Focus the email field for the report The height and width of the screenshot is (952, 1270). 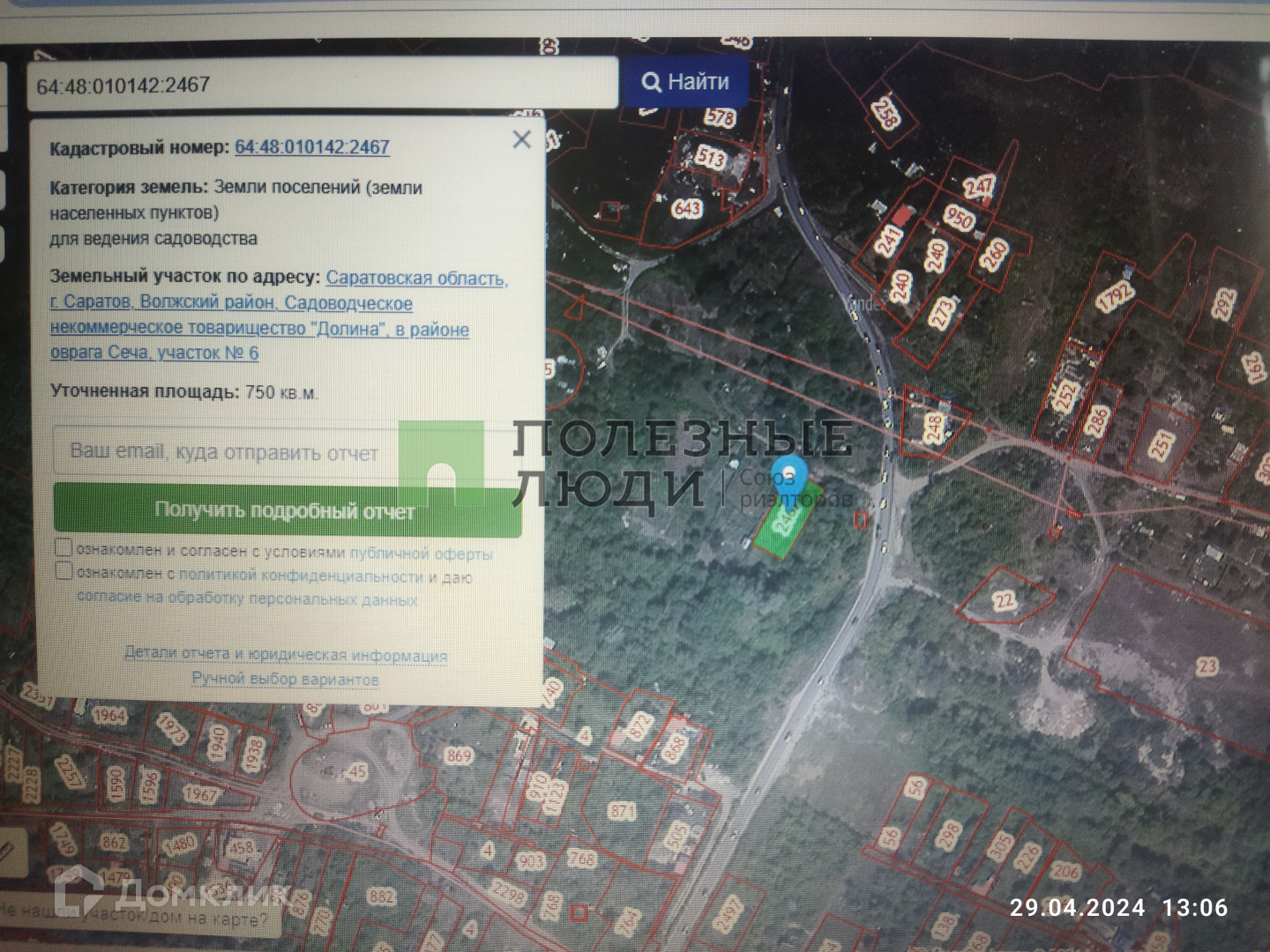pos(282,452)
